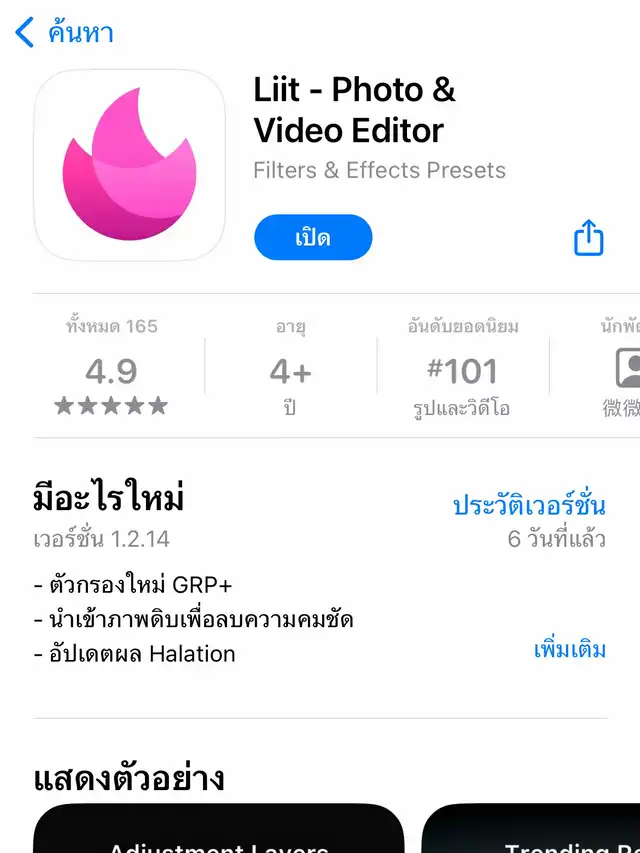Share the Liit app page
This screenshot has height=853, width=640.
point(589,239)
